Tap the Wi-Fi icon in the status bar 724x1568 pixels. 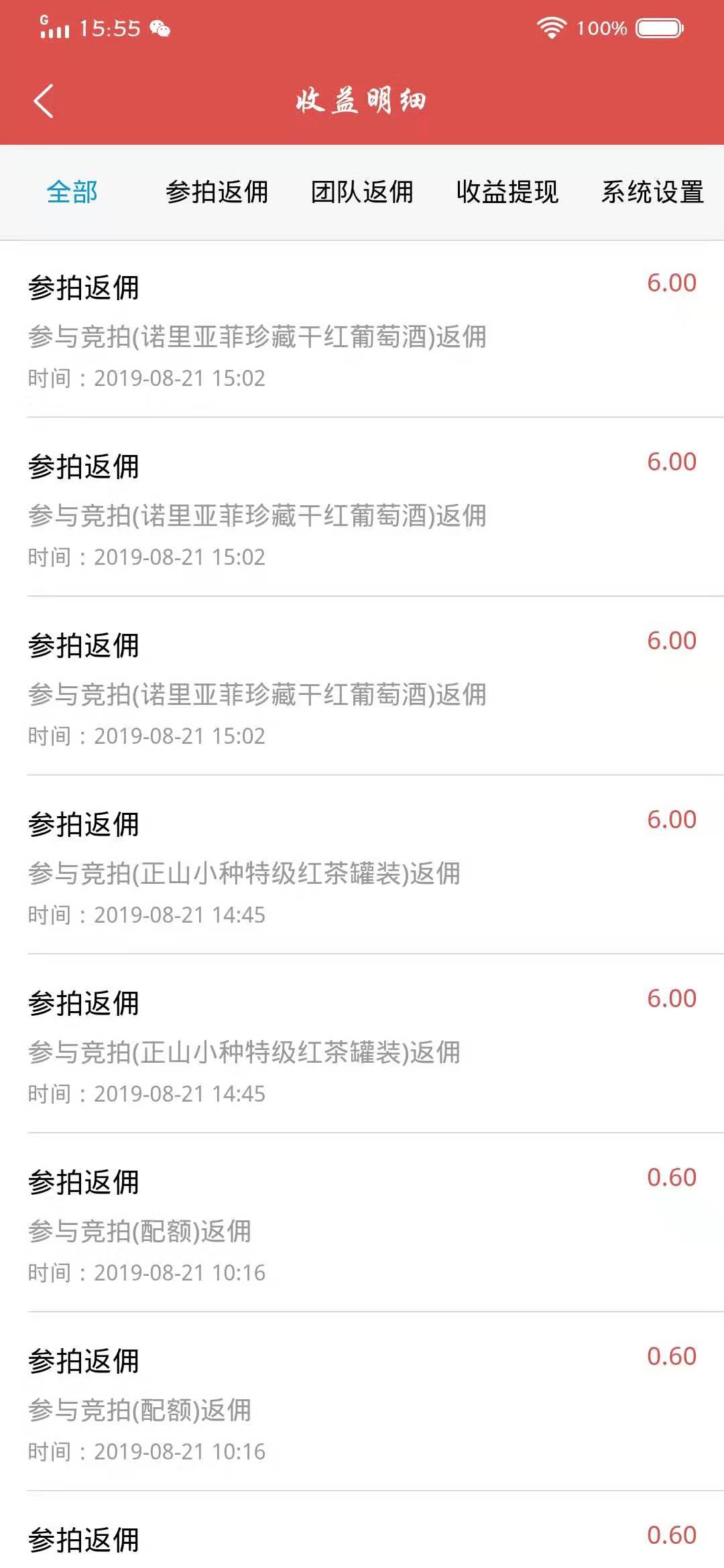tap(550, 27)
